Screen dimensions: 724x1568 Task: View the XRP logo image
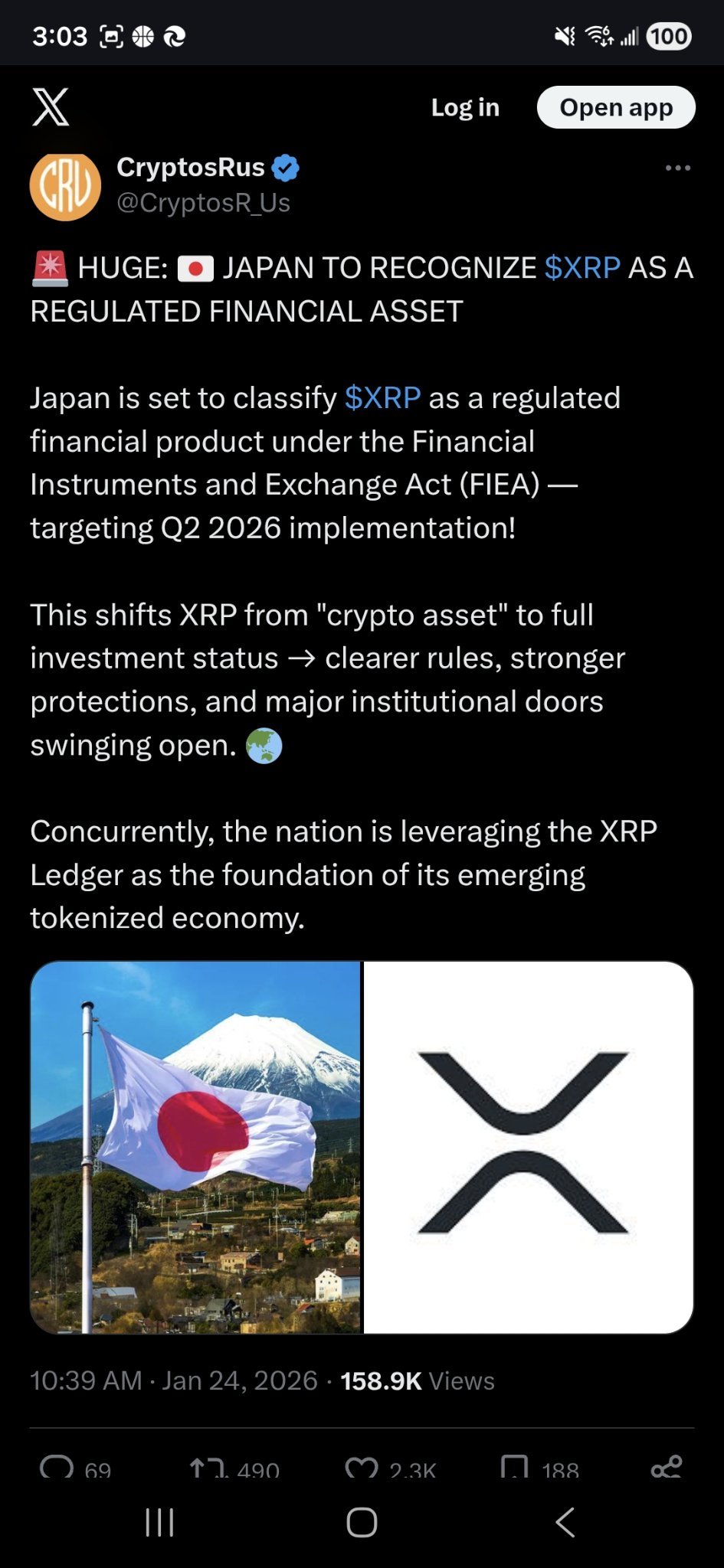tap(528, 1147)
